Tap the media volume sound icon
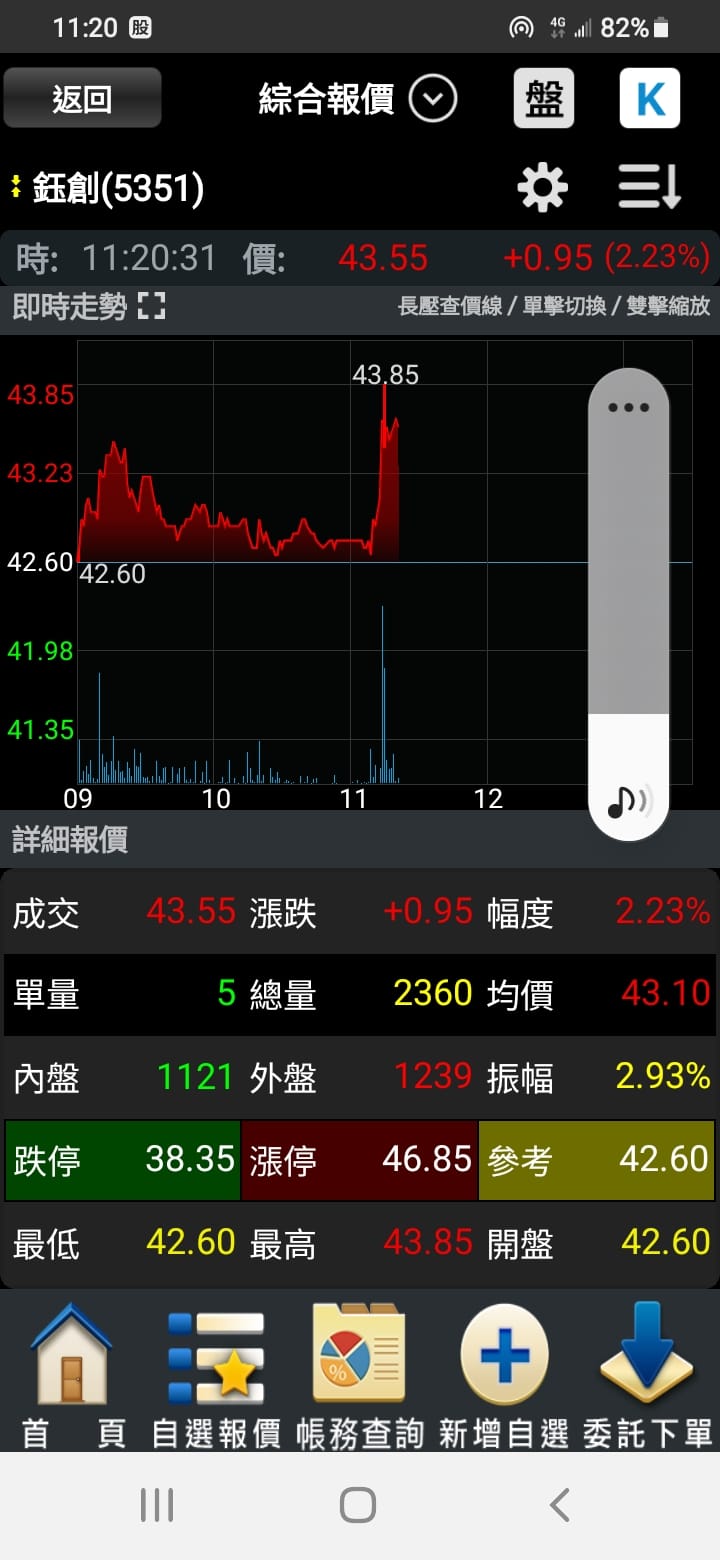 coord(629,800)
